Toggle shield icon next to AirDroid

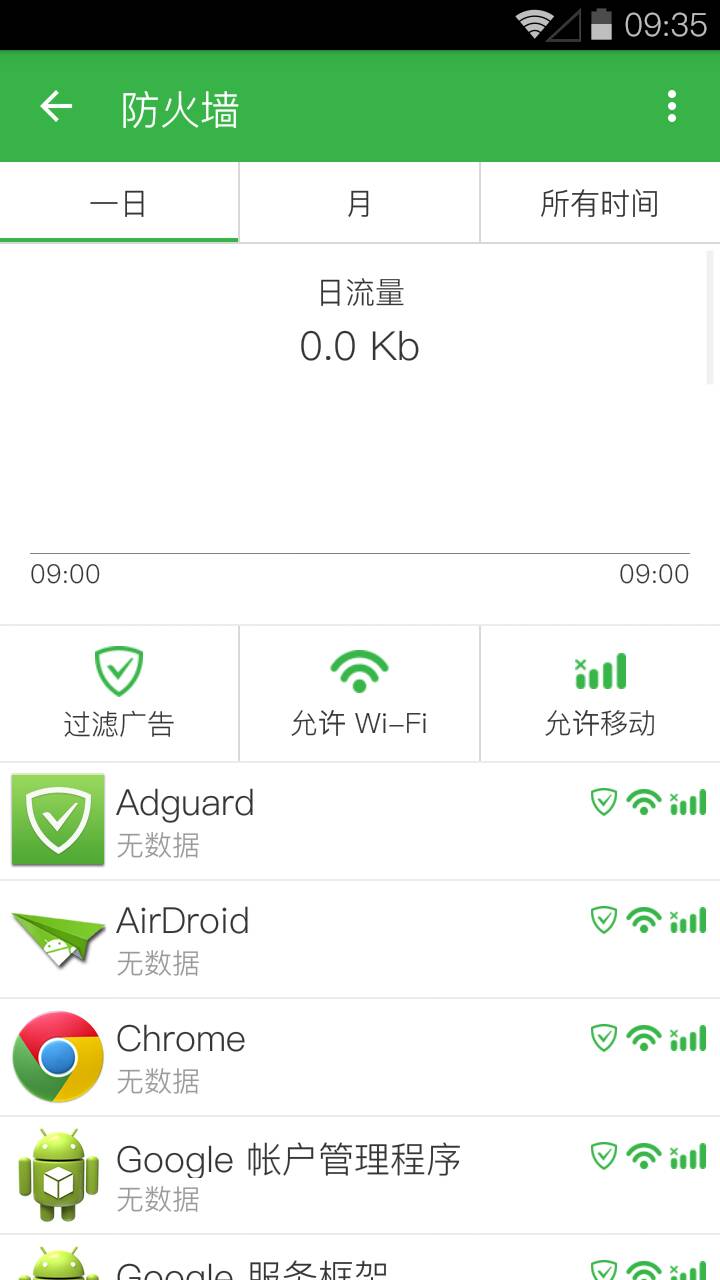tap(604, 920)
